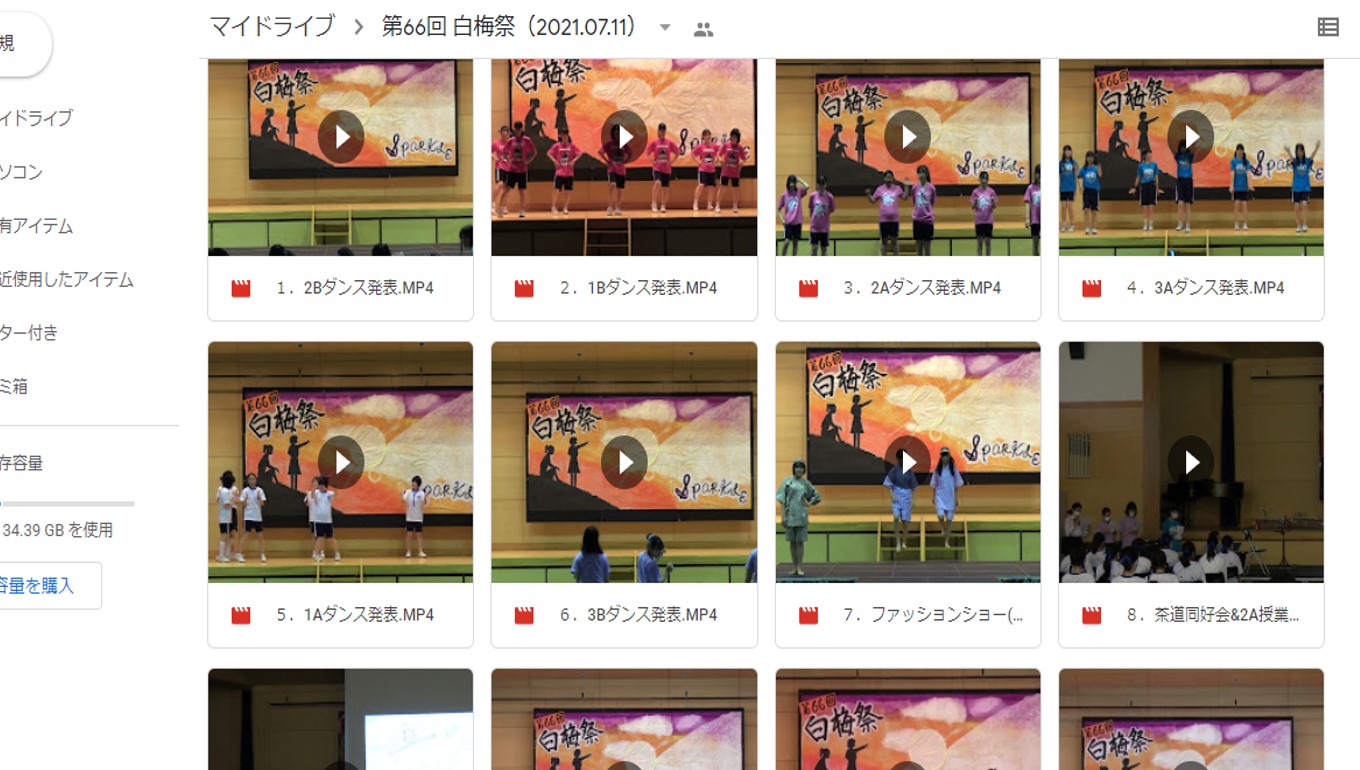This screenshot has height=770, width=1360.
Task: Open スター付き in the sidebar
Action: [30, 333]
